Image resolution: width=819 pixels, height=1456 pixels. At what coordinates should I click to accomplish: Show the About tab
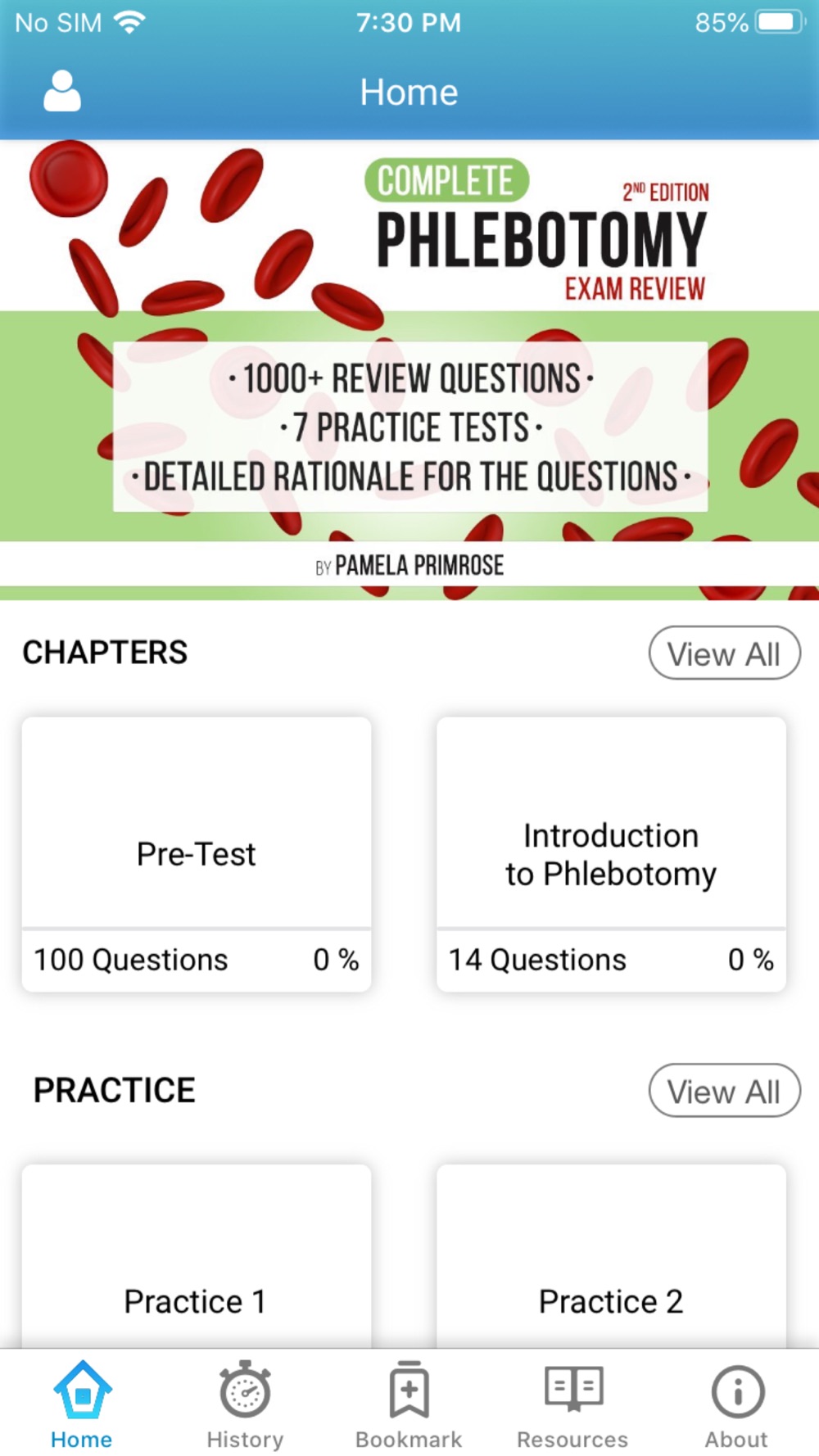[737, 1404]
